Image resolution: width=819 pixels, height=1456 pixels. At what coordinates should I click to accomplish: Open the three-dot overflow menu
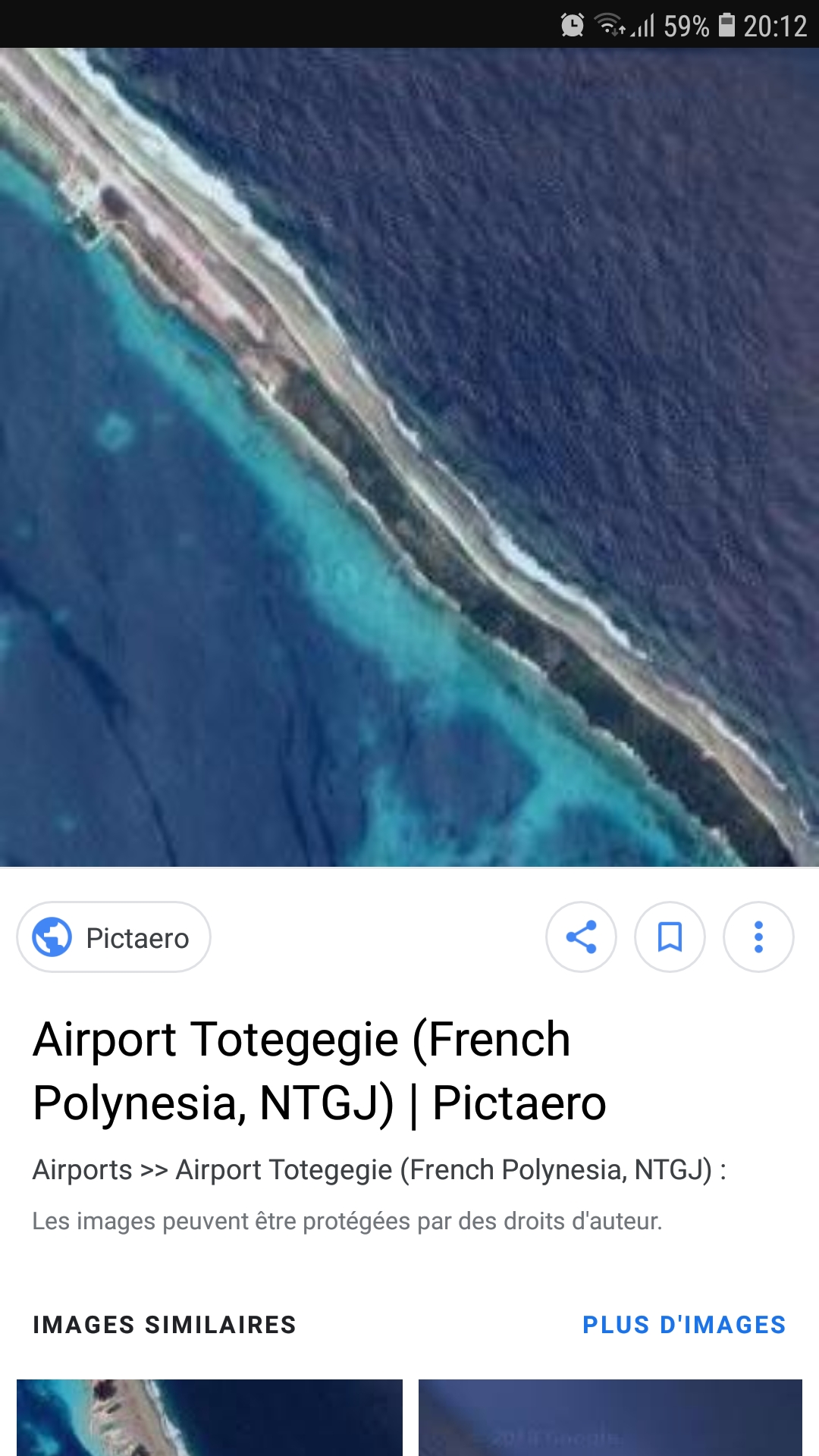pos(758,937)
